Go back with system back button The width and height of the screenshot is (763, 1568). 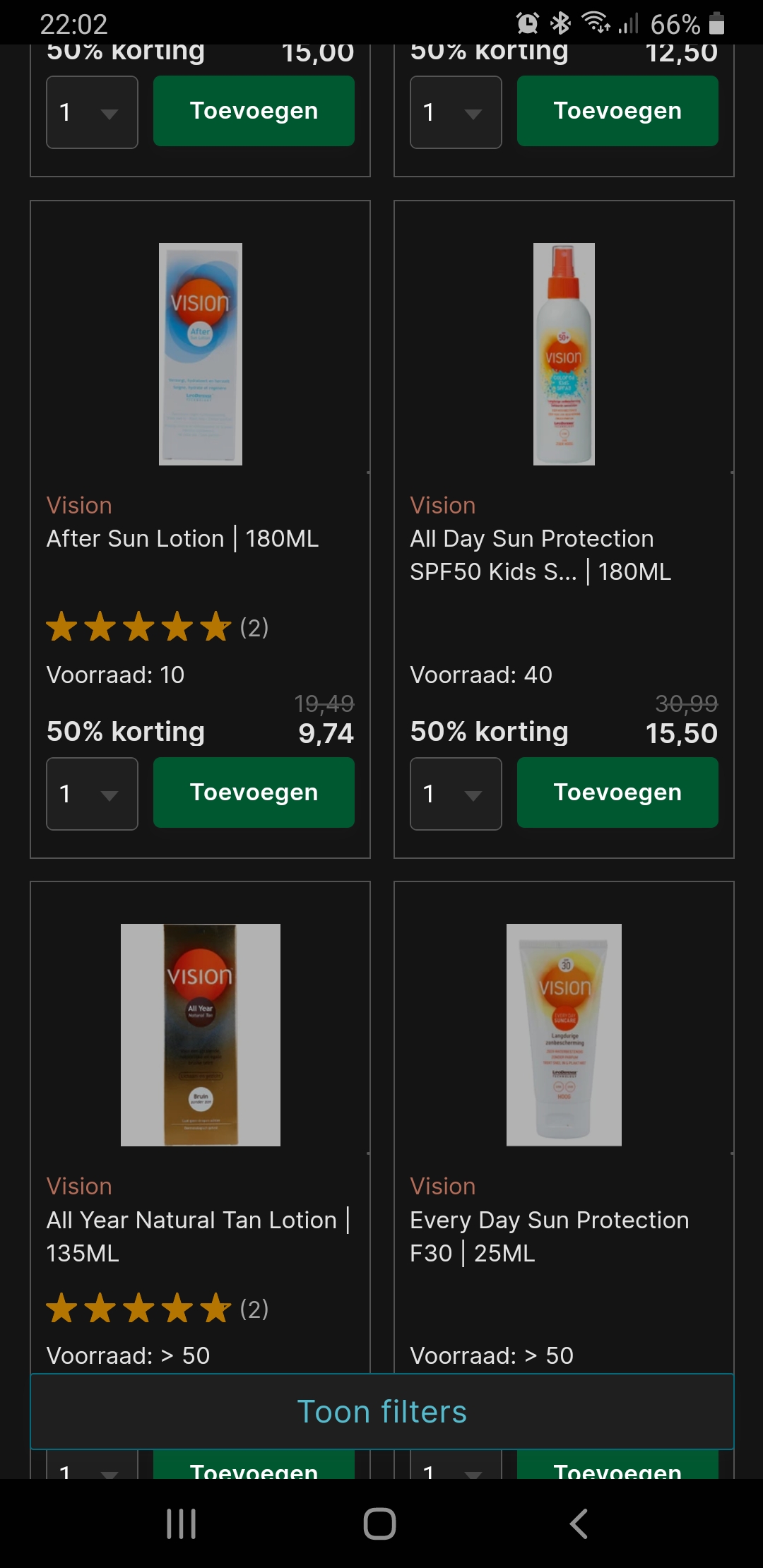point(579,1524)
